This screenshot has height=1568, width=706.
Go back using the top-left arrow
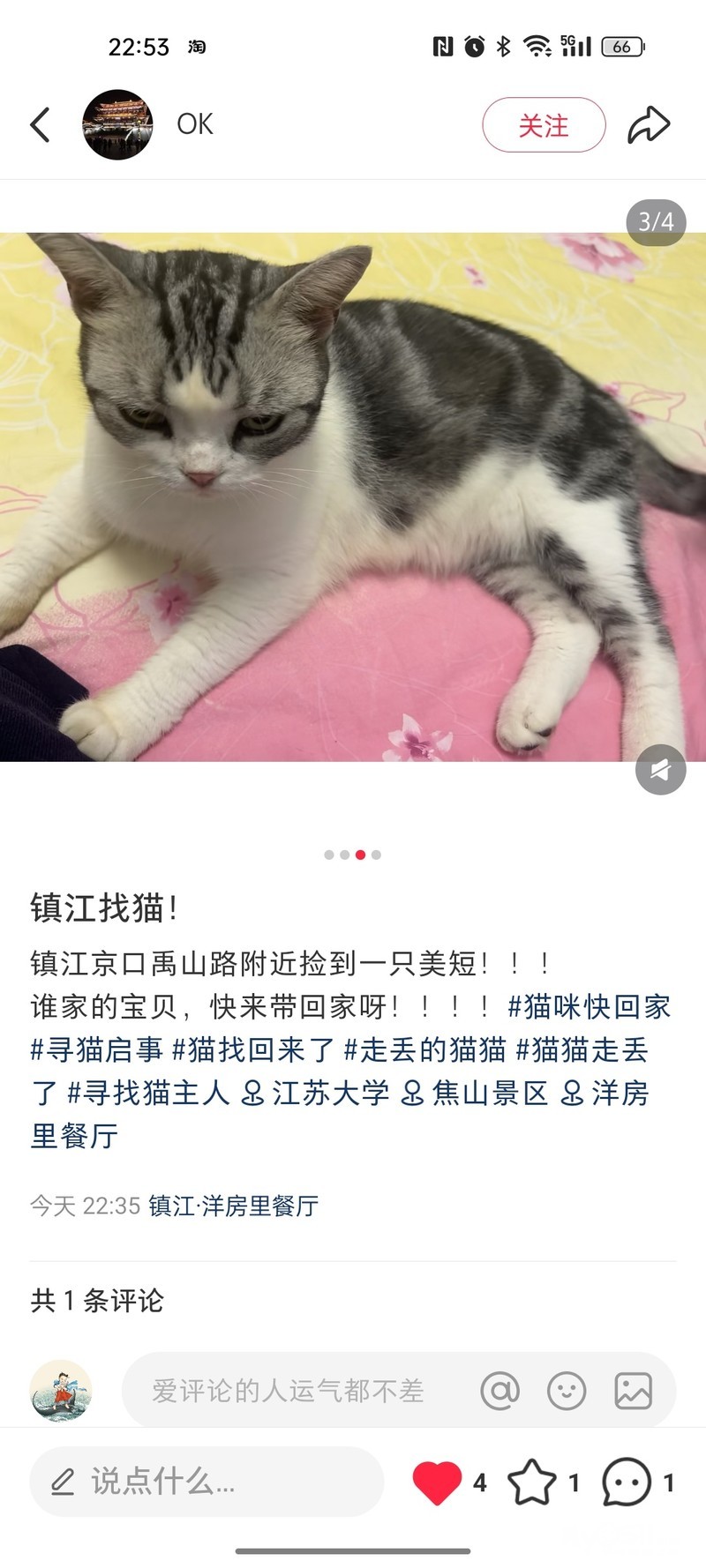[40, 124]
